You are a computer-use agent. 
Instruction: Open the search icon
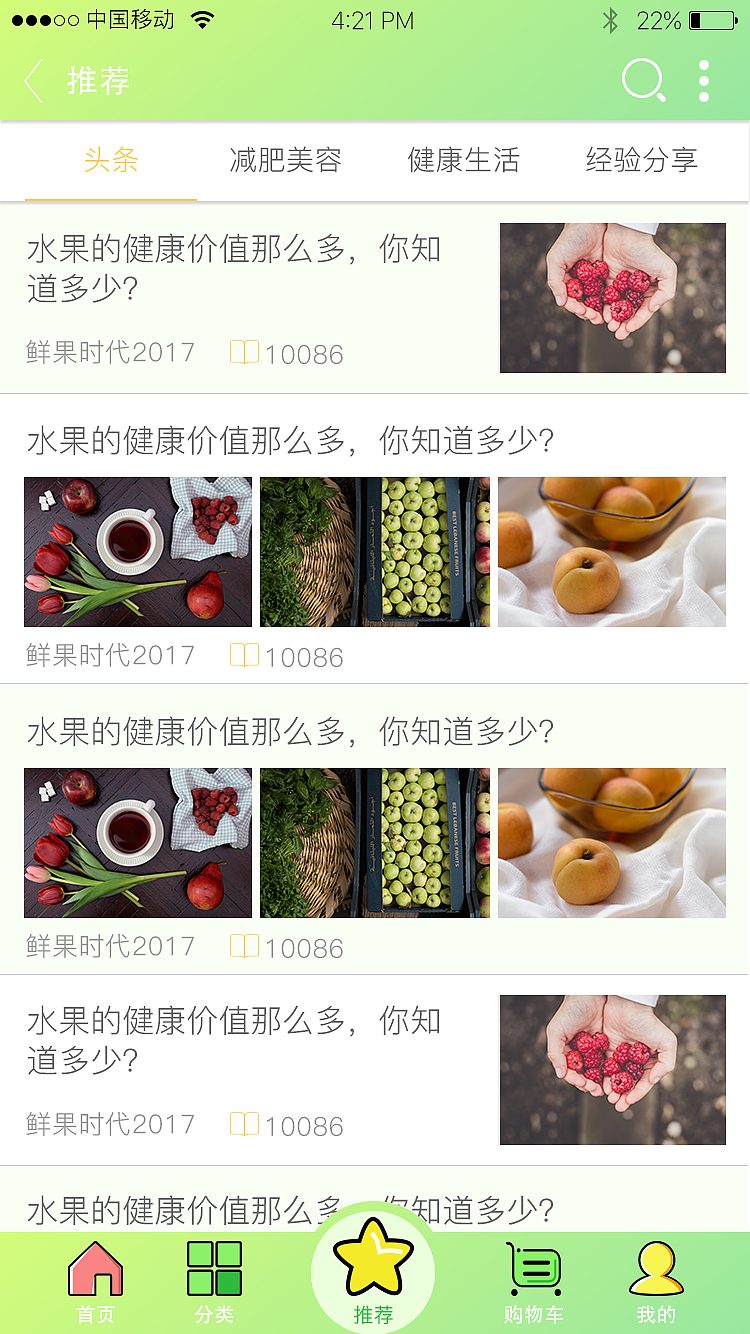[644, 81]
